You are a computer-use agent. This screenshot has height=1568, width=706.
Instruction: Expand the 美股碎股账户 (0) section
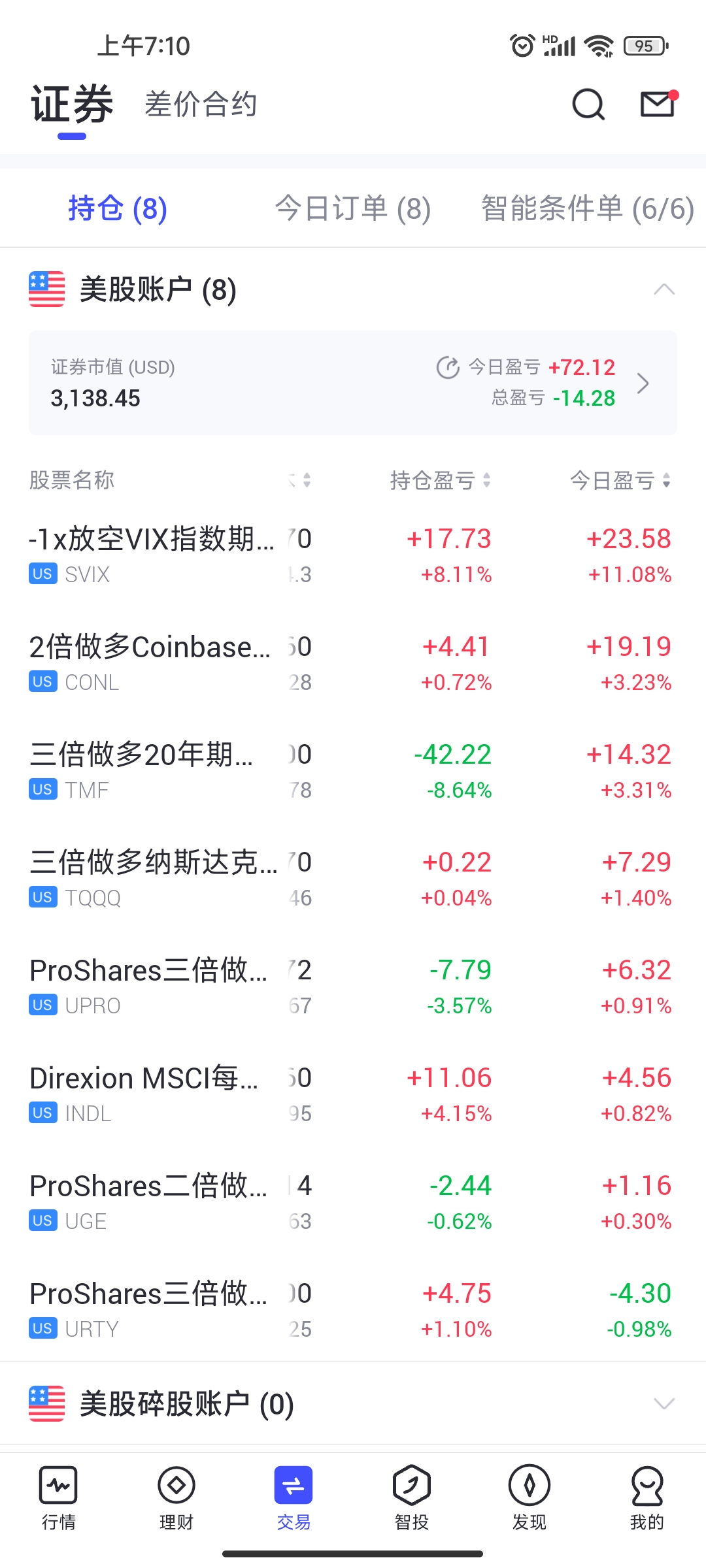[x=664, y=1403]
